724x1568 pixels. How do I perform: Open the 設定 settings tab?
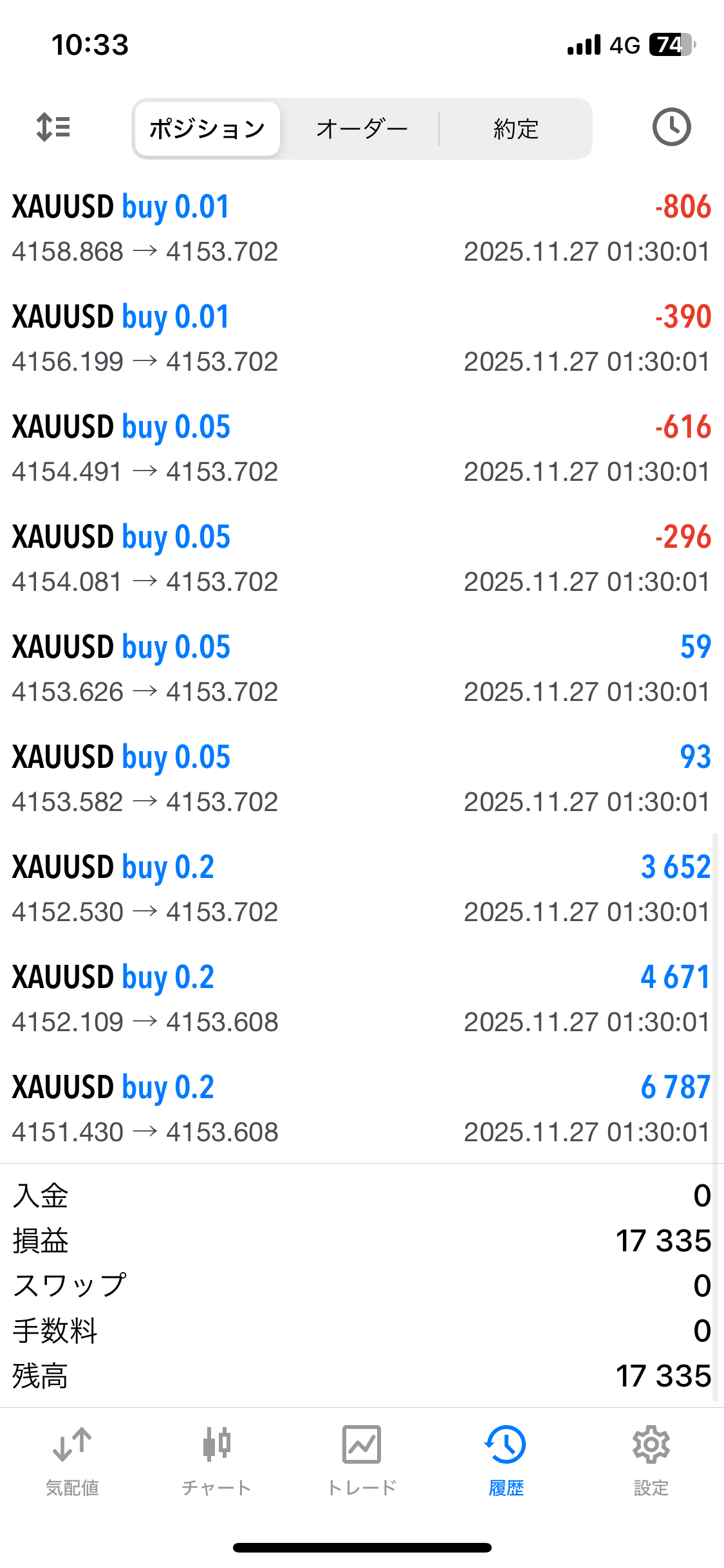(651, 1461)
